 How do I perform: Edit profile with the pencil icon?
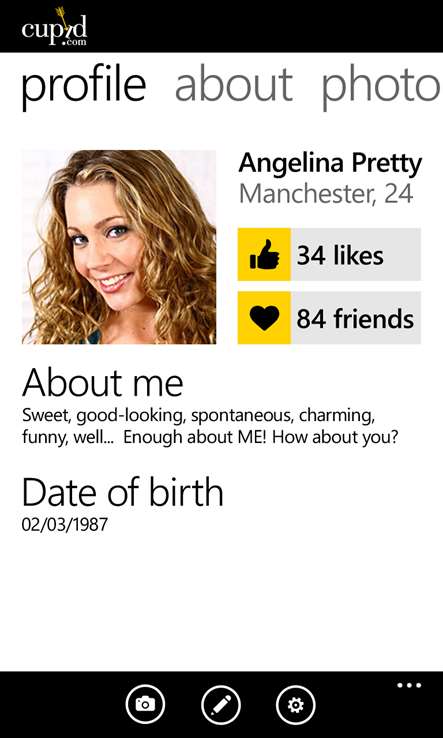(220, 704)
